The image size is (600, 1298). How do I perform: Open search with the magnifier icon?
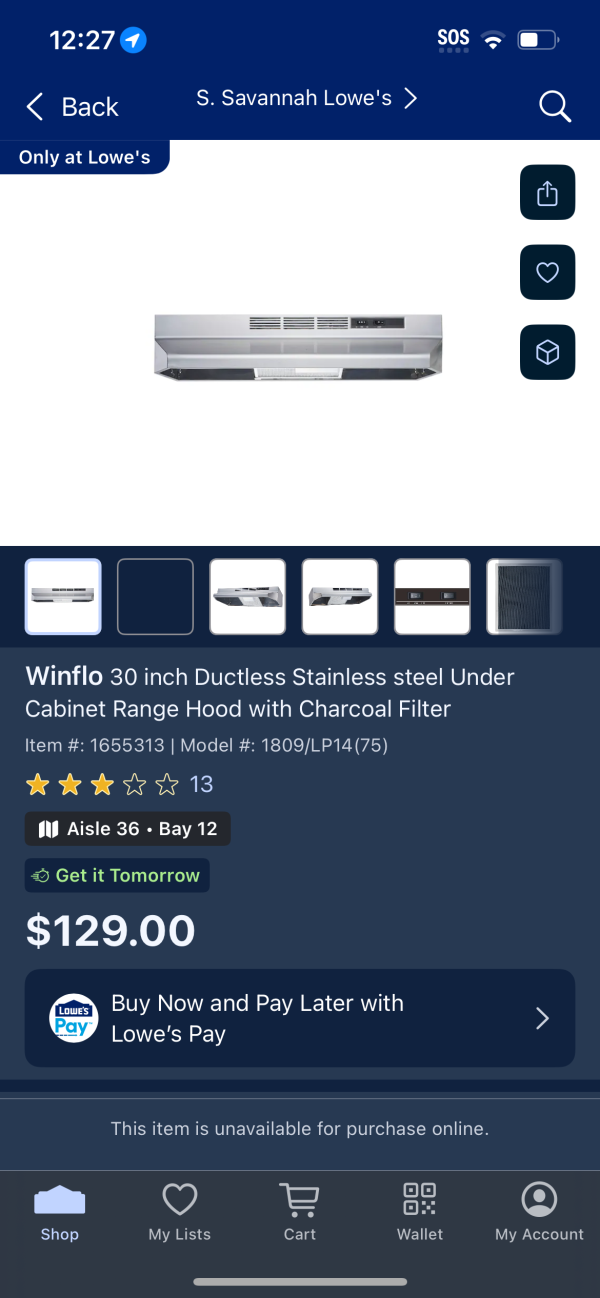pyautogui.click(x=554, y=106)
